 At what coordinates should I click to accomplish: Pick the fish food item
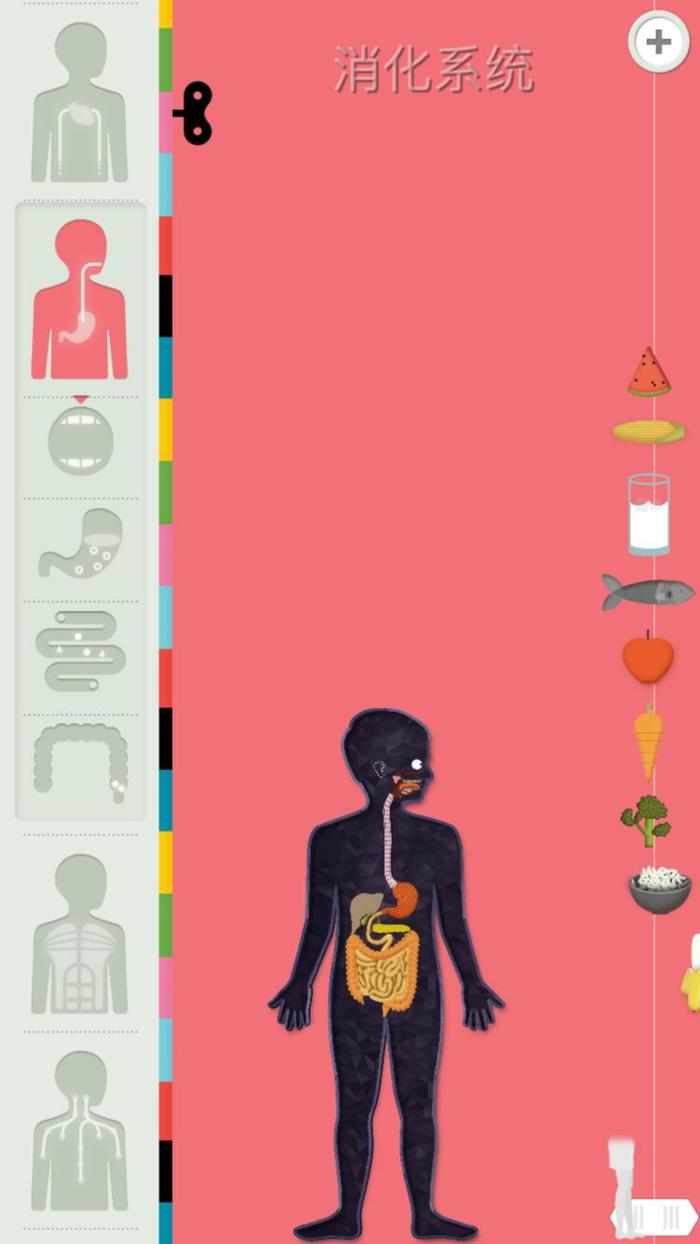pyautogui.click(x=647, y=592)
